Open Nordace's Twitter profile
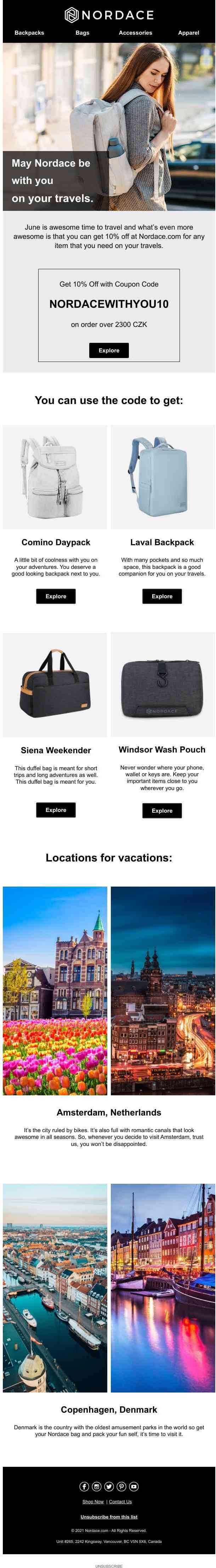The height and width of the screenshot is (1568, 216). click(x=109, y=1486)
